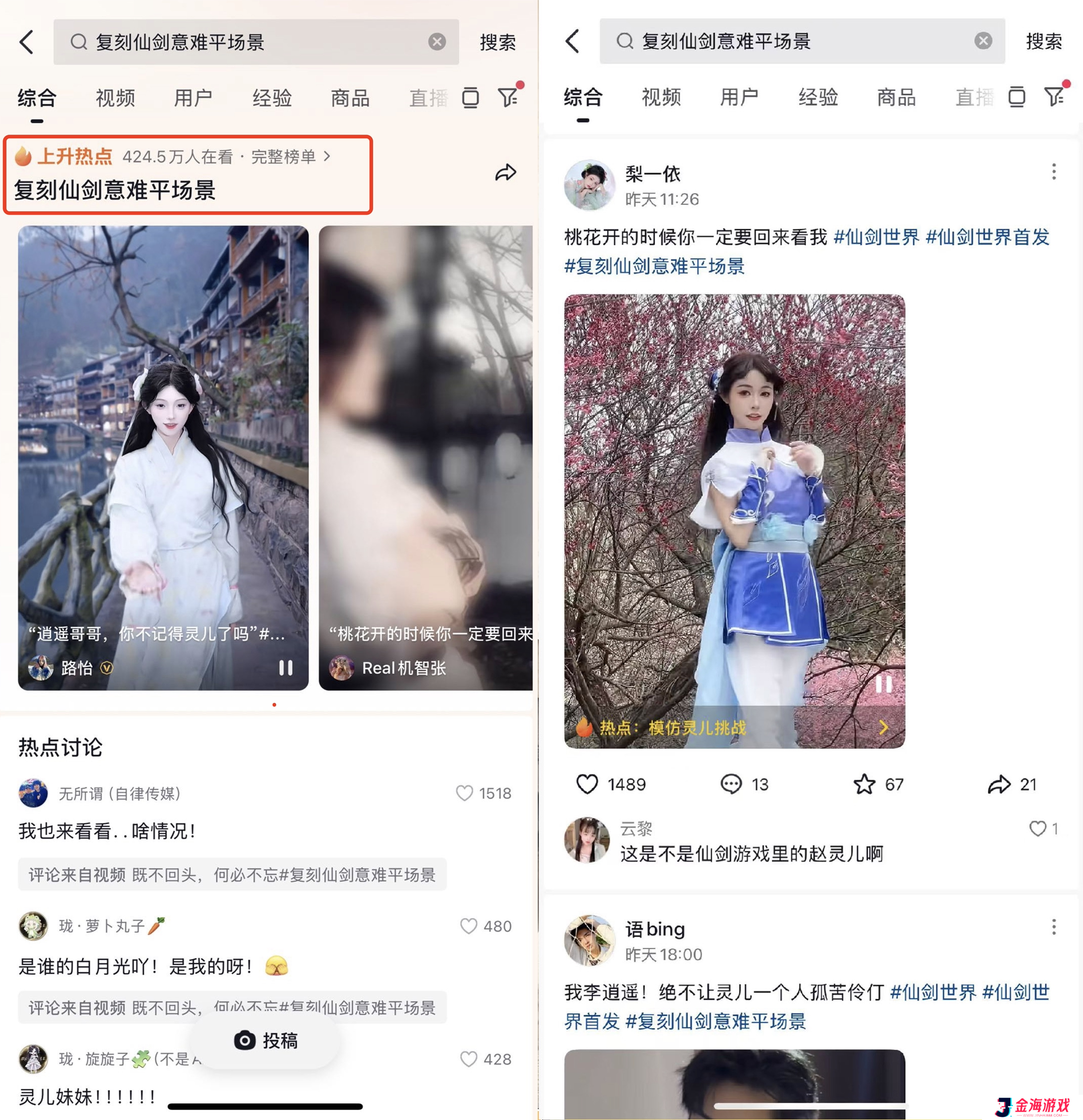Open Real机智张's video card
This screenshot has height=1120, width=1083.
pos(425,457)
